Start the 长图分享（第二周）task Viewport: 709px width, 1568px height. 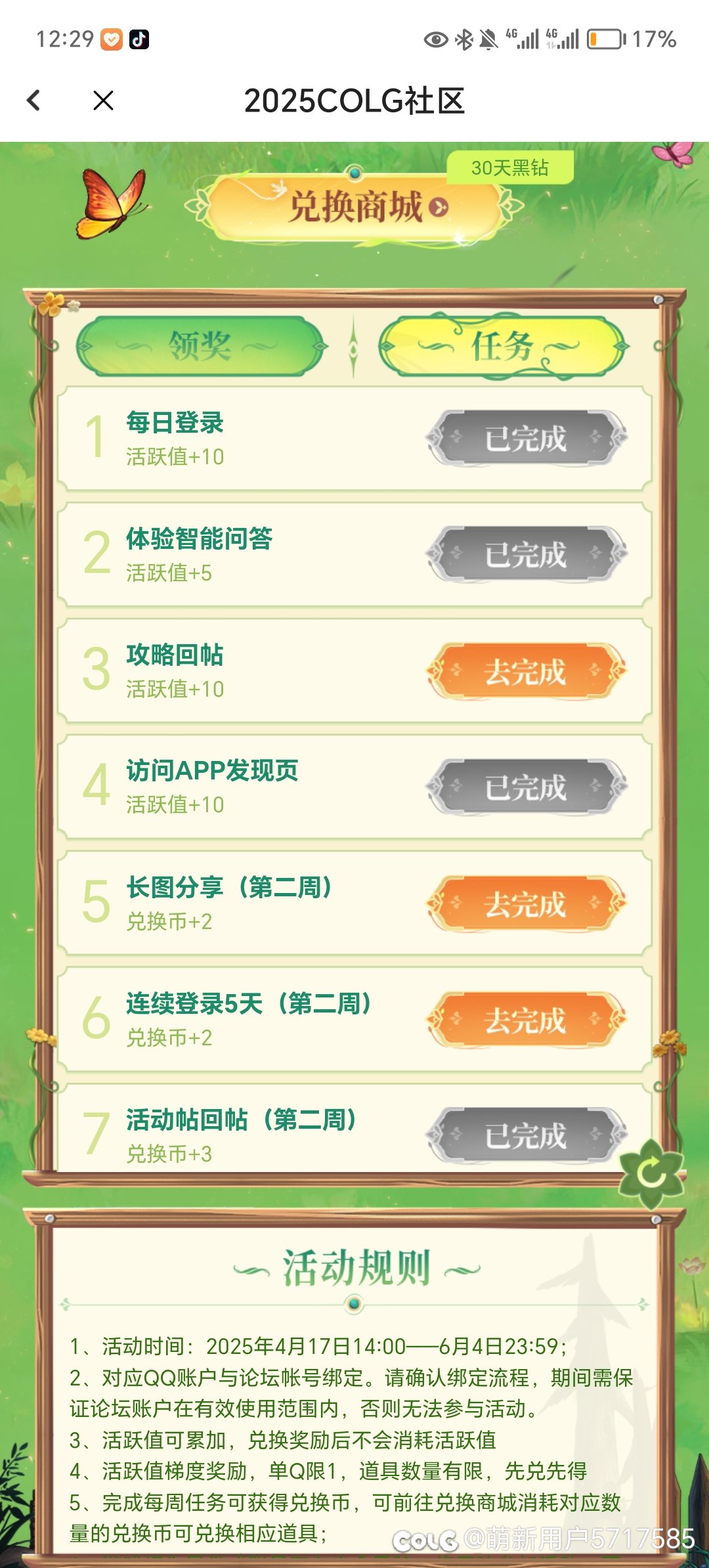[x=526, y=904]
